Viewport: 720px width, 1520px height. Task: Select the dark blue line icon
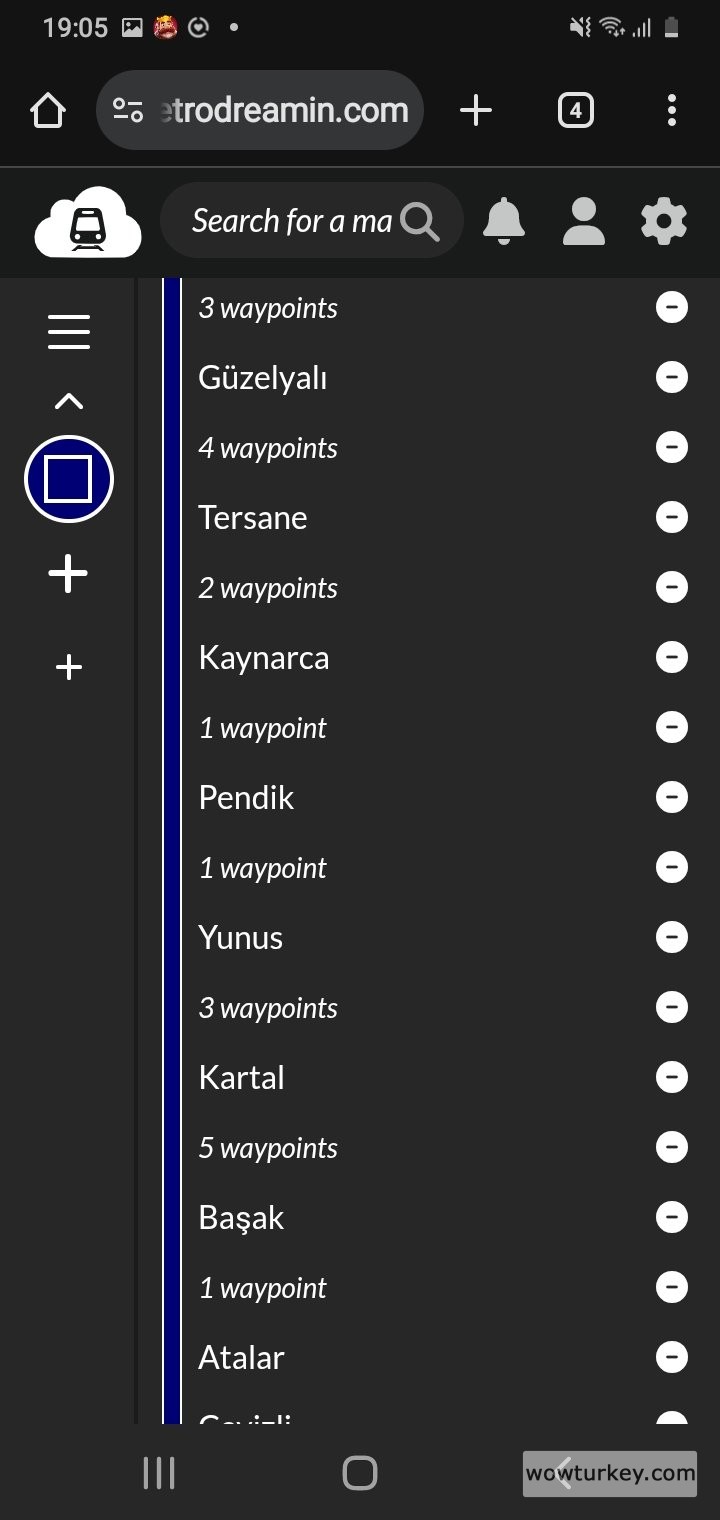[69, 479]
